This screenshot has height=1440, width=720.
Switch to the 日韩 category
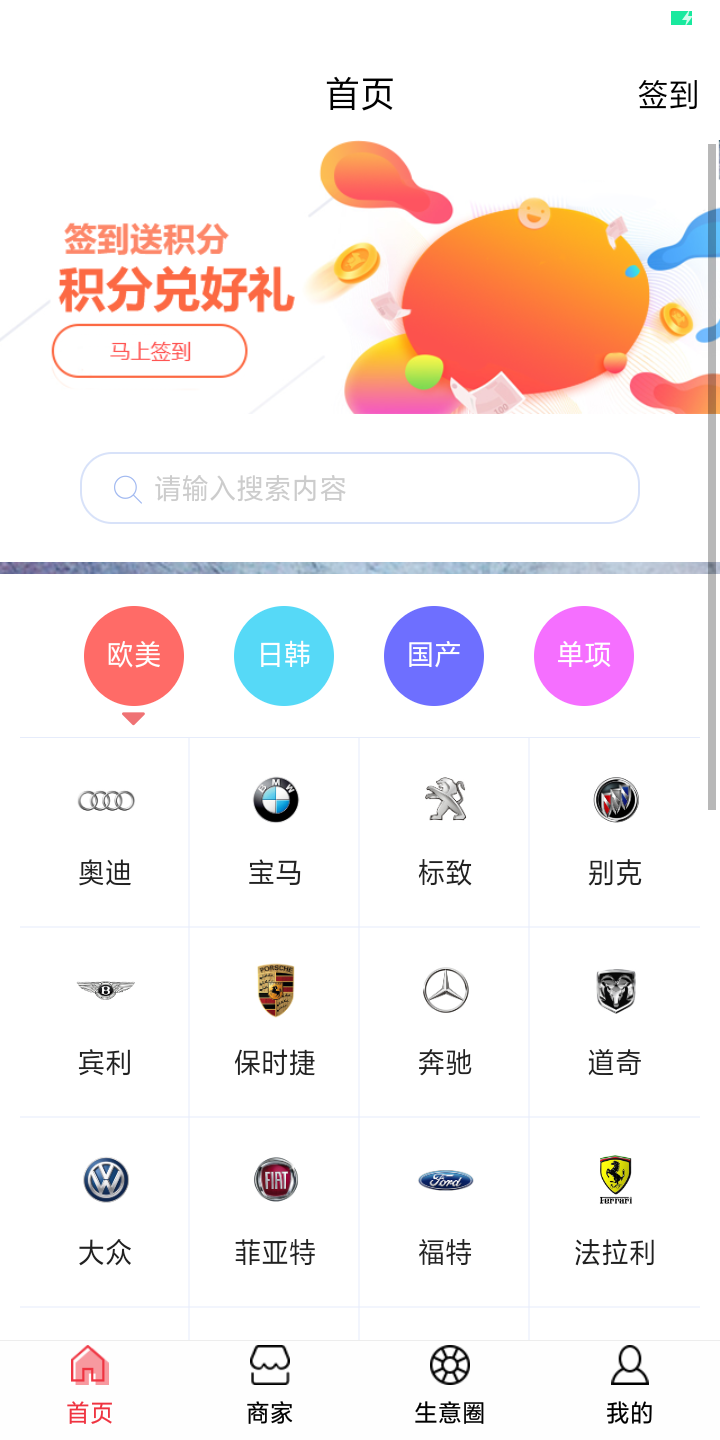(284, 655)
